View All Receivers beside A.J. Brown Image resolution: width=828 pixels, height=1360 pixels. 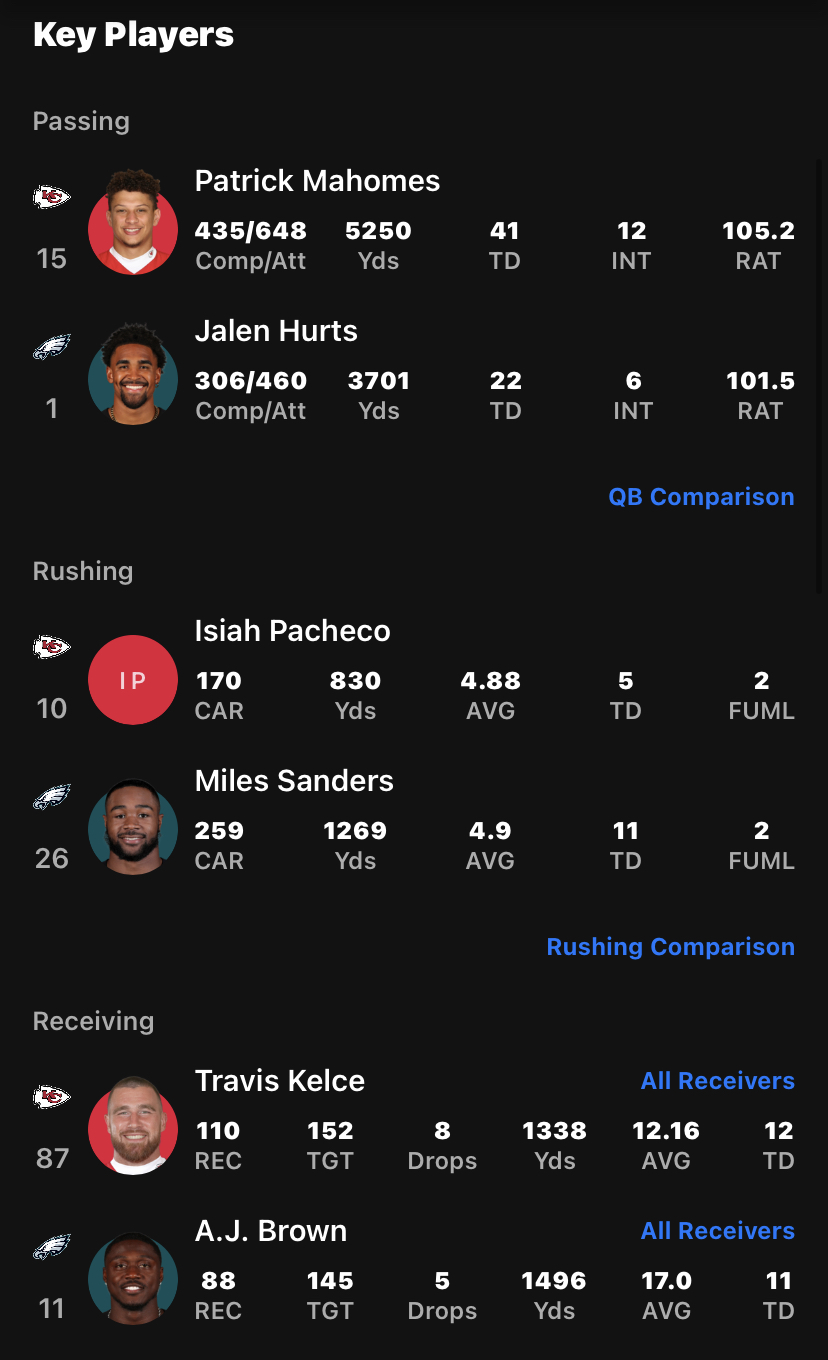pyautogui.click(x=717, y=1231)
